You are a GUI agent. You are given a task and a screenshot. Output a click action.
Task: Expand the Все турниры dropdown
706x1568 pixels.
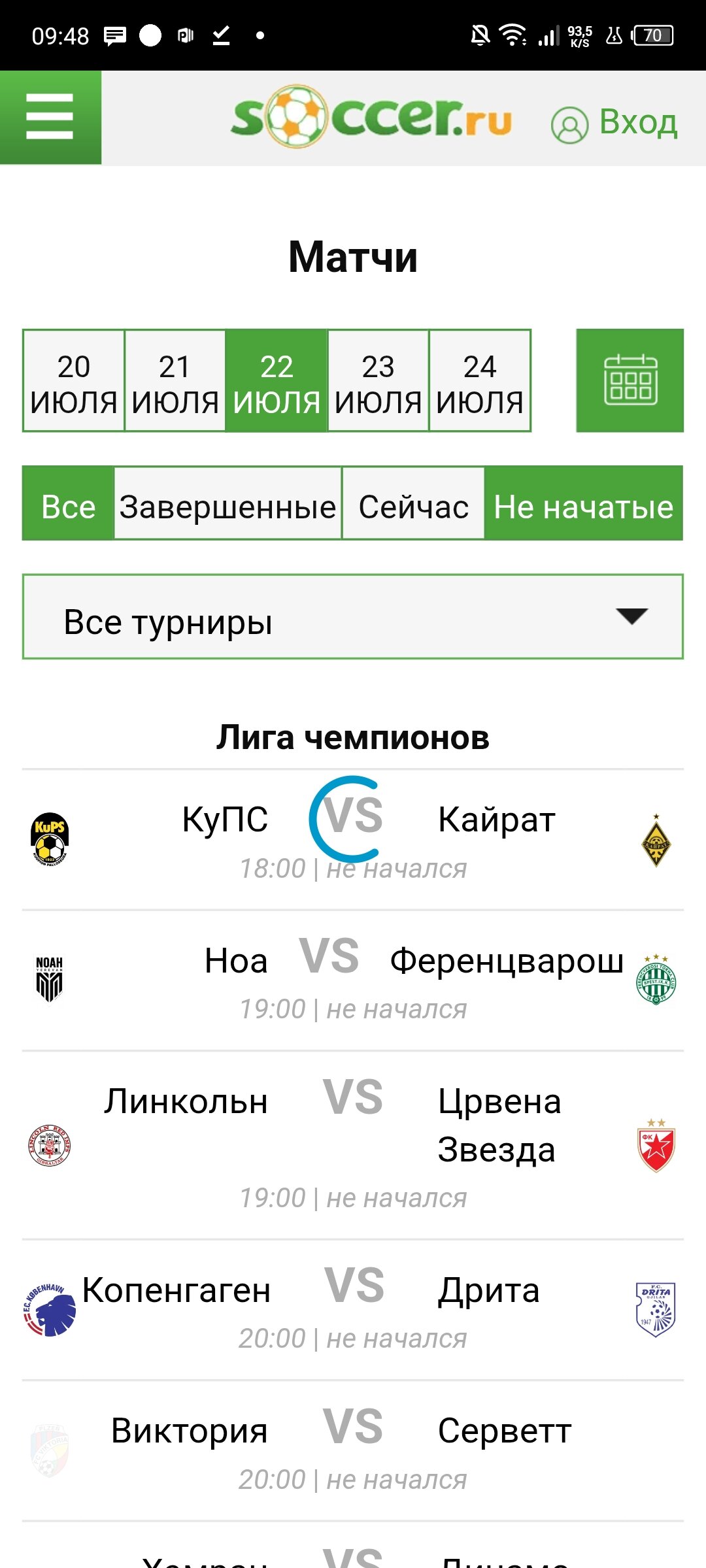[353, 616]
